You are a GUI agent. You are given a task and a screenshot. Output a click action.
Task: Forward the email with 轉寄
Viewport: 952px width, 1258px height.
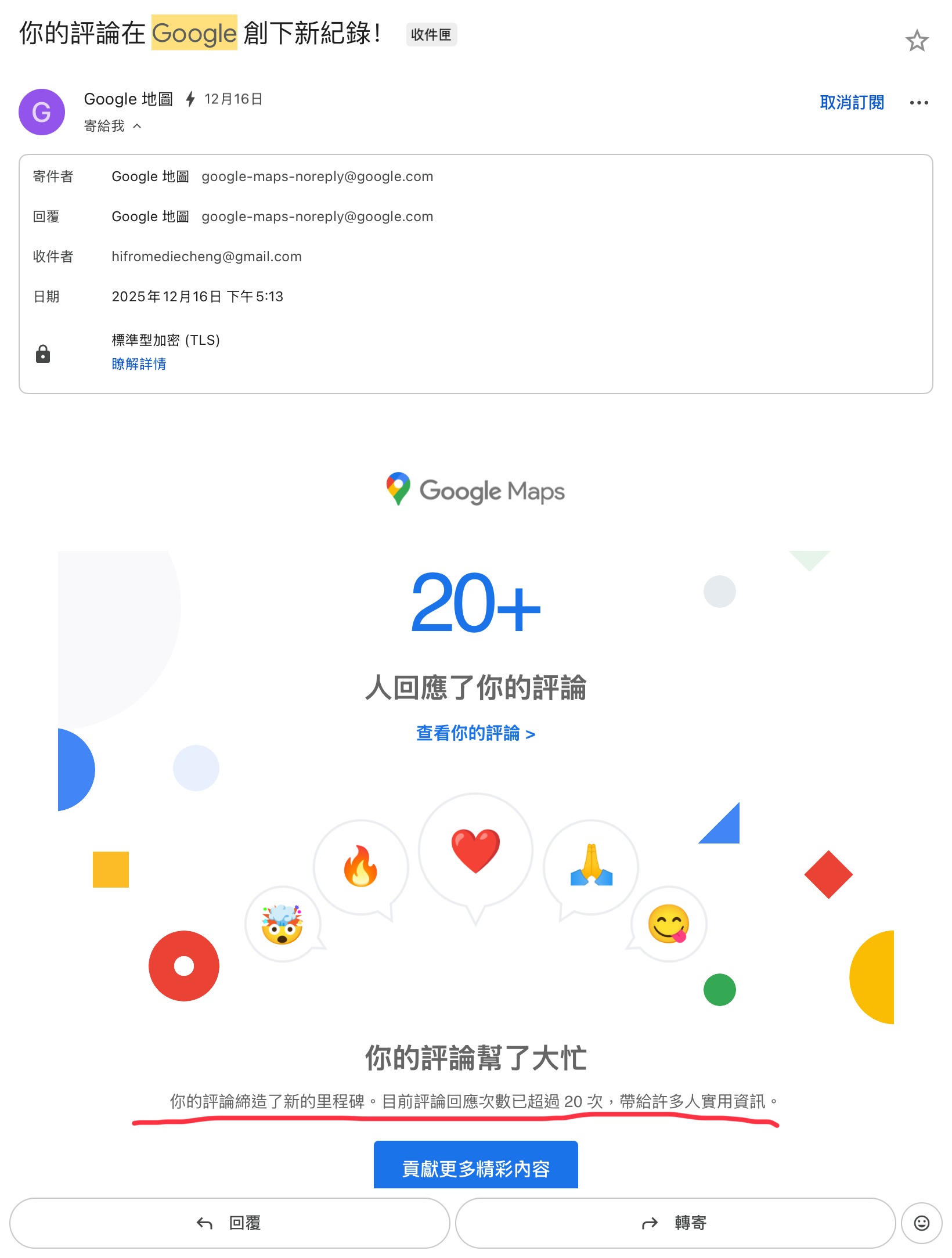point(675,1223)
